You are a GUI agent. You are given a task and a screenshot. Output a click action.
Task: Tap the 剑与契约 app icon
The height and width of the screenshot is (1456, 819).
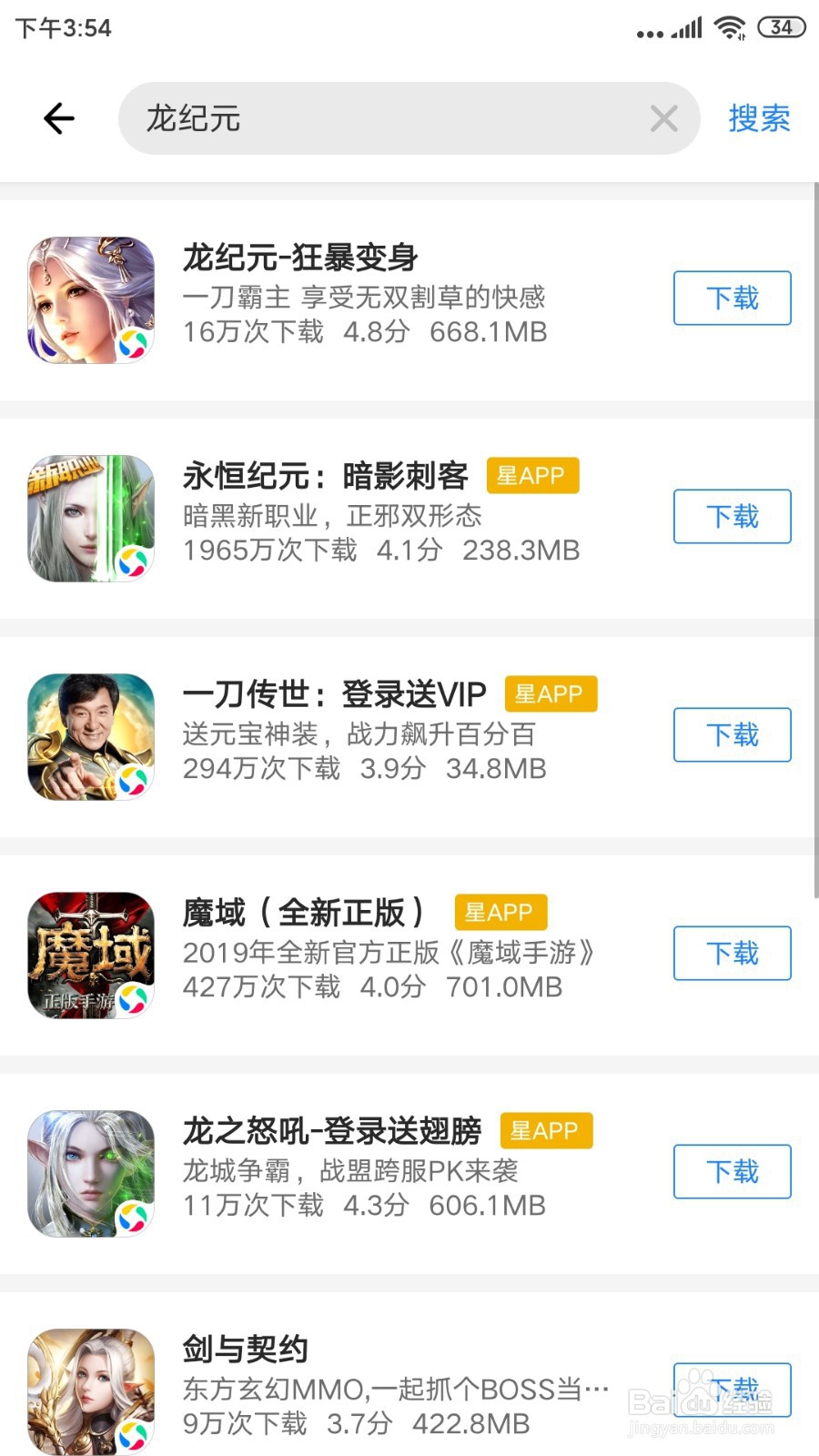(x=89, y=1386)
